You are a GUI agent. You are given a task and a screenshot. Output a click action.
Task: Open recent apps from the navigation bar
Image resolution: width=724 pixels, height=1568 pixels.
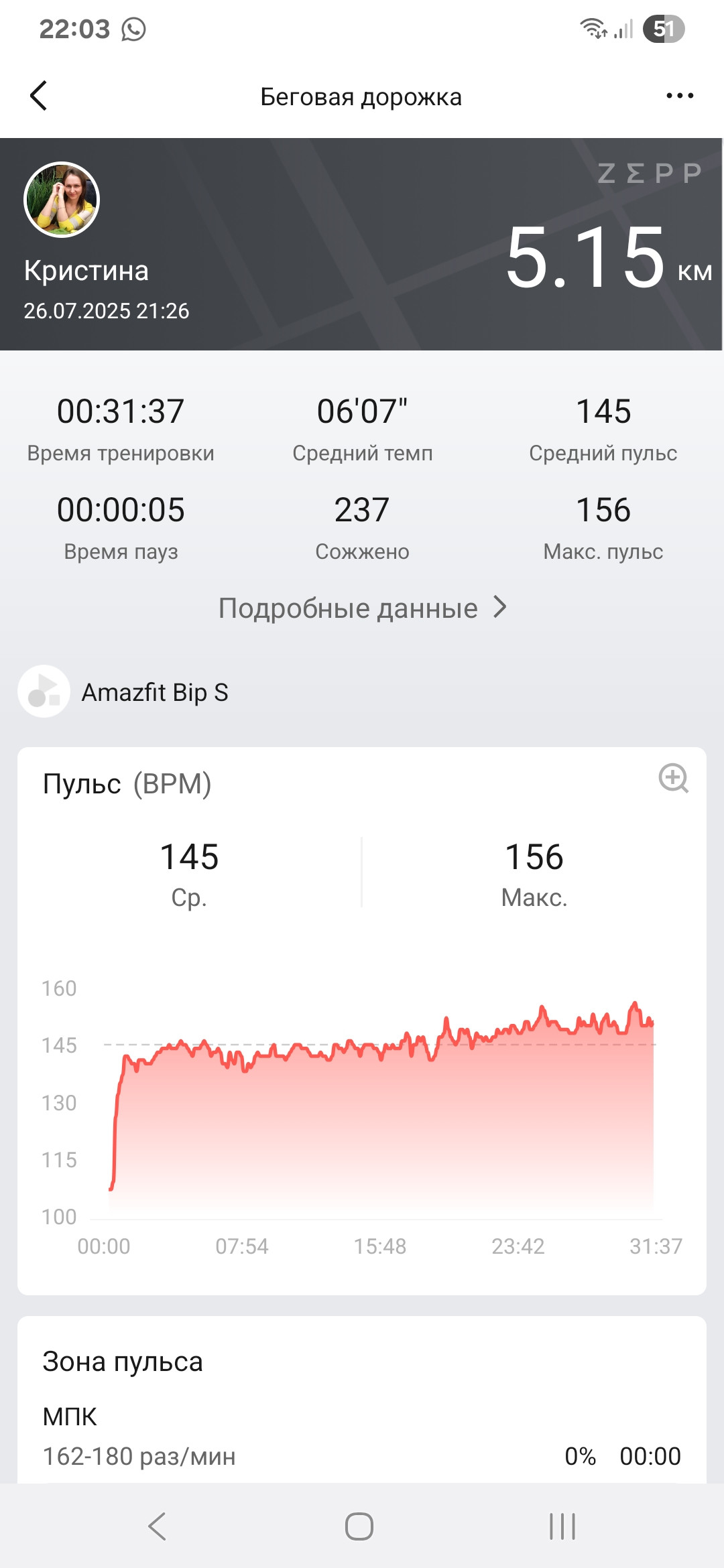pyautogui.click(x=562, y=1526)
